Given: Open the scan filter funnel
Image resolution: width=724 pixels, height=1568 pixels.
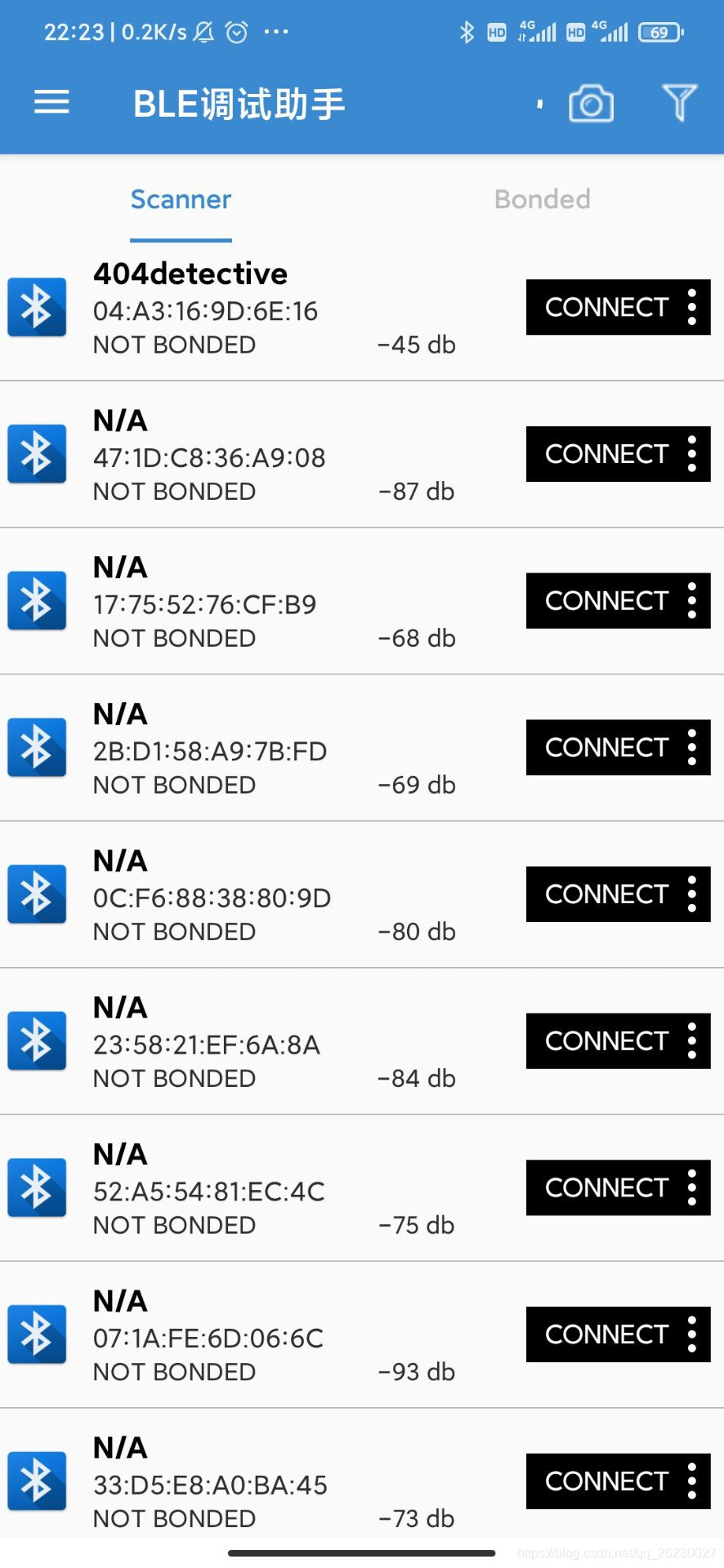Looking at the screenshot, I should (x=679, y=103).
